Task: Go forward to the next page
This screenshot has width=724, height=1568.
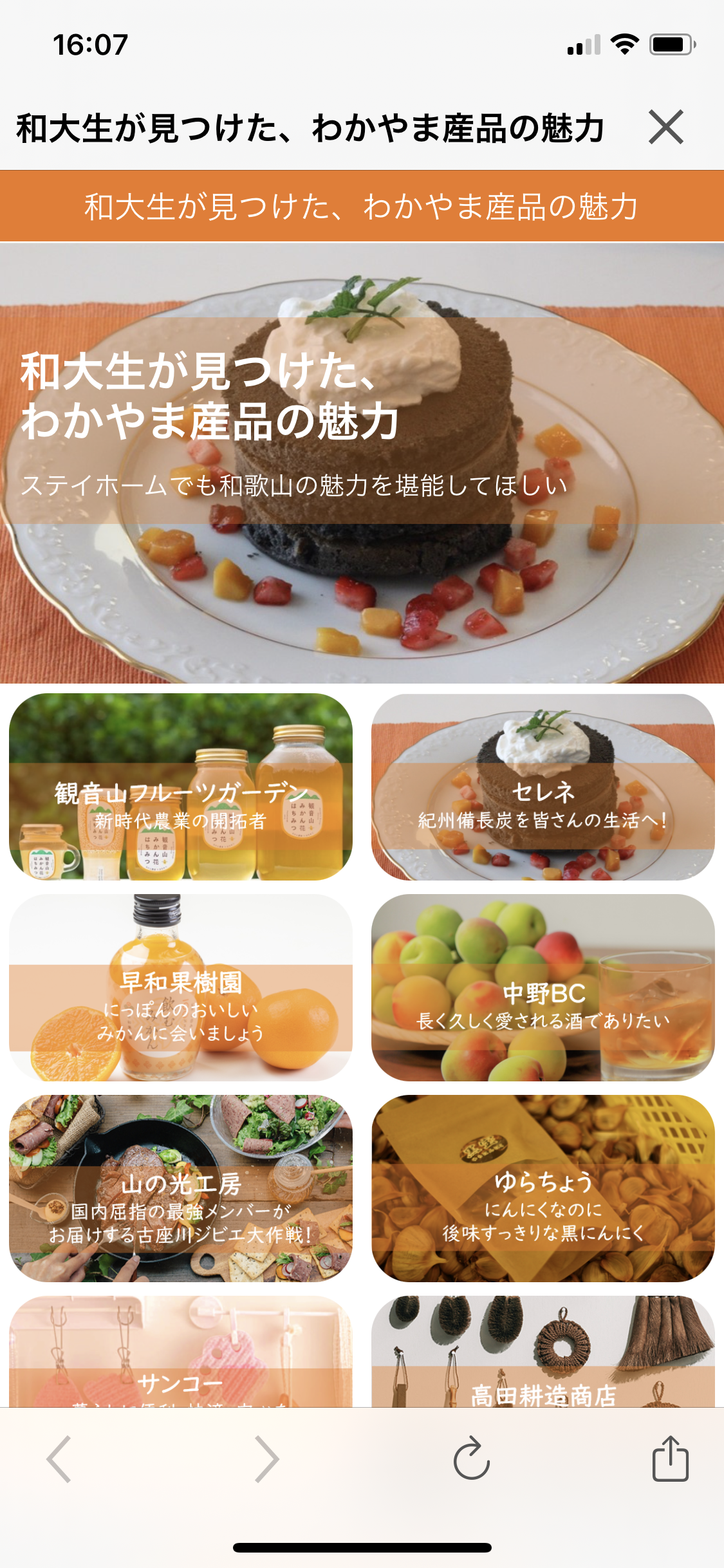Action: pos(266,1459)
